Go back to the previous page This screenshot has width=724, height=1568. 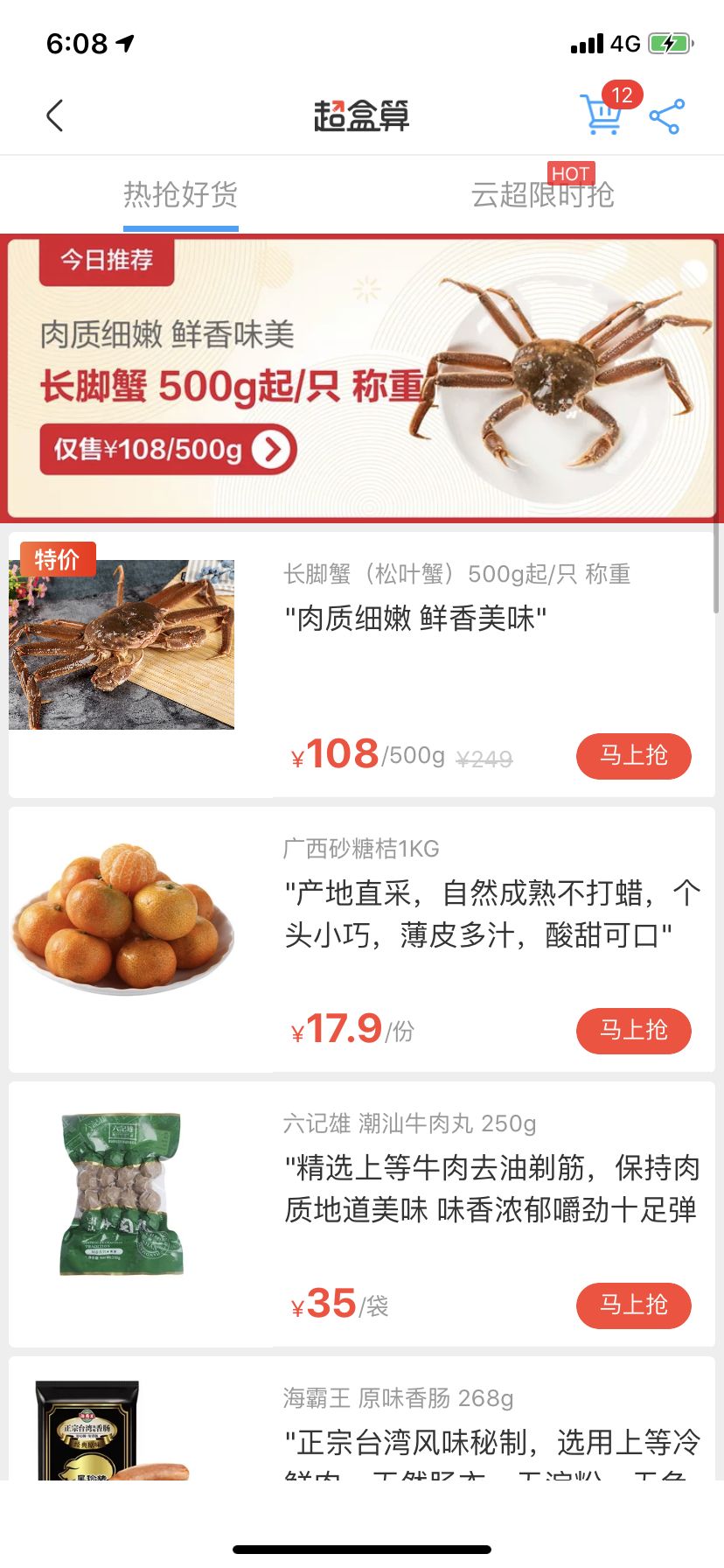pyautogui.click(x=55, y=115)
